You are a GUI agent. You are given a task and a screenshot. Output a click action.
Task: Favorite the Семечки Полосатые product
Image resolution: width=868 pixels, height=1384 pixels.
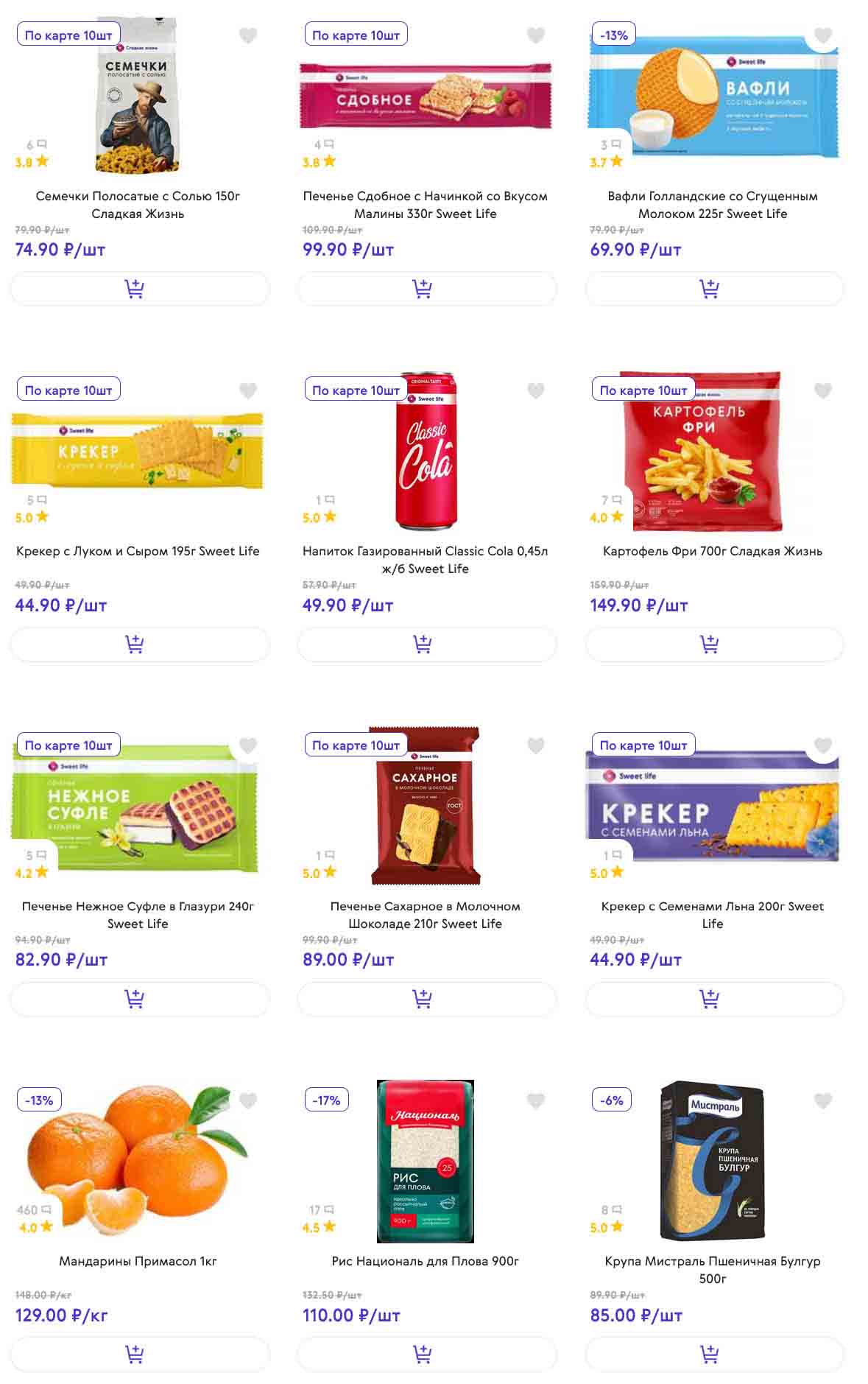coord(248,35)
